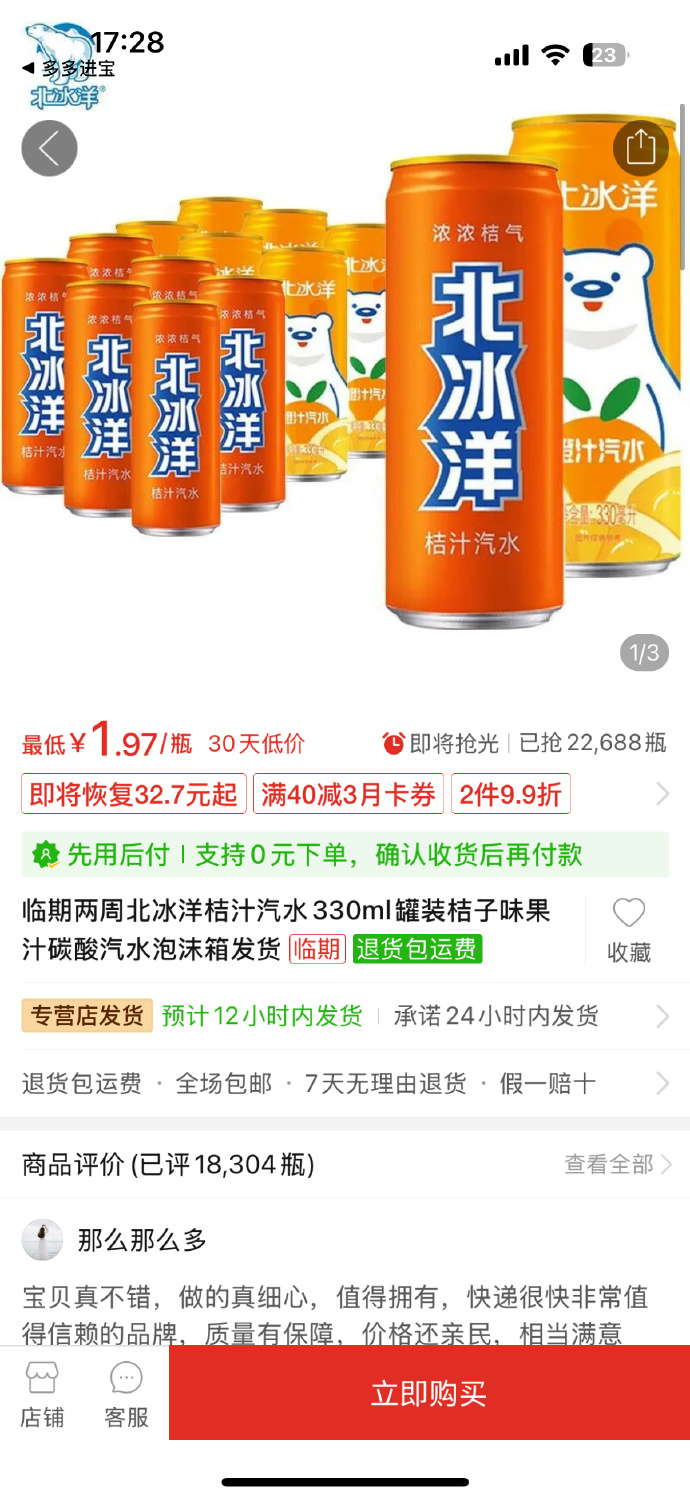Open the 店铺 store page
The height and width of the screenshot is (1500, 690).
(x=42, y=1393)
